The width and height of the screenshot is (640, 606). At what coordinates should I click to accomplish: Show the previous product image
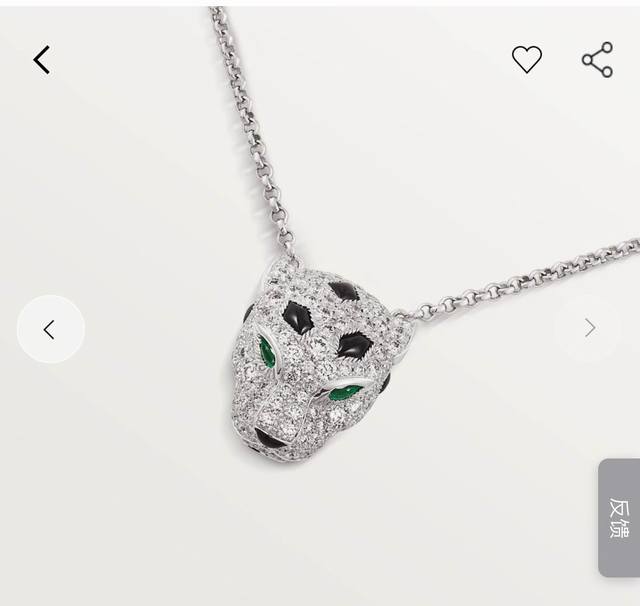[x=50, y=329]
